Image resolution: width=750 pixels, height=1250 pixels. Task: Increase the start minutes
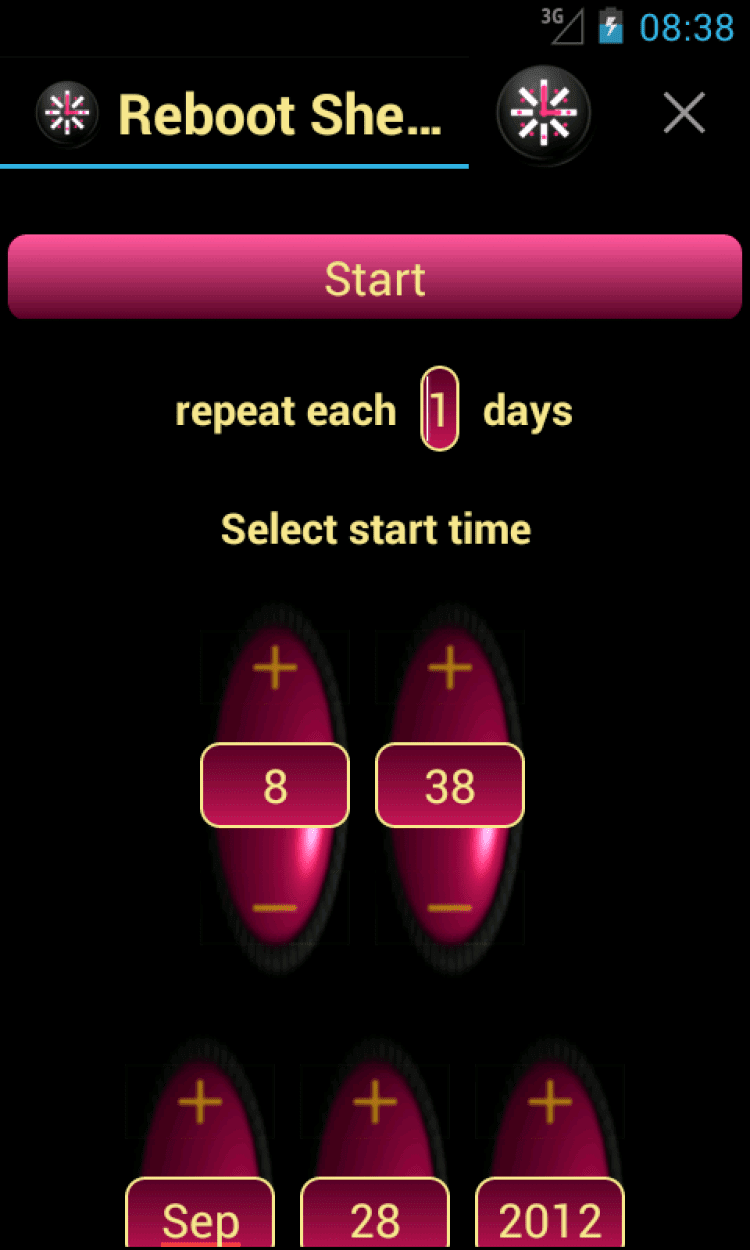[x=450, y=668]
